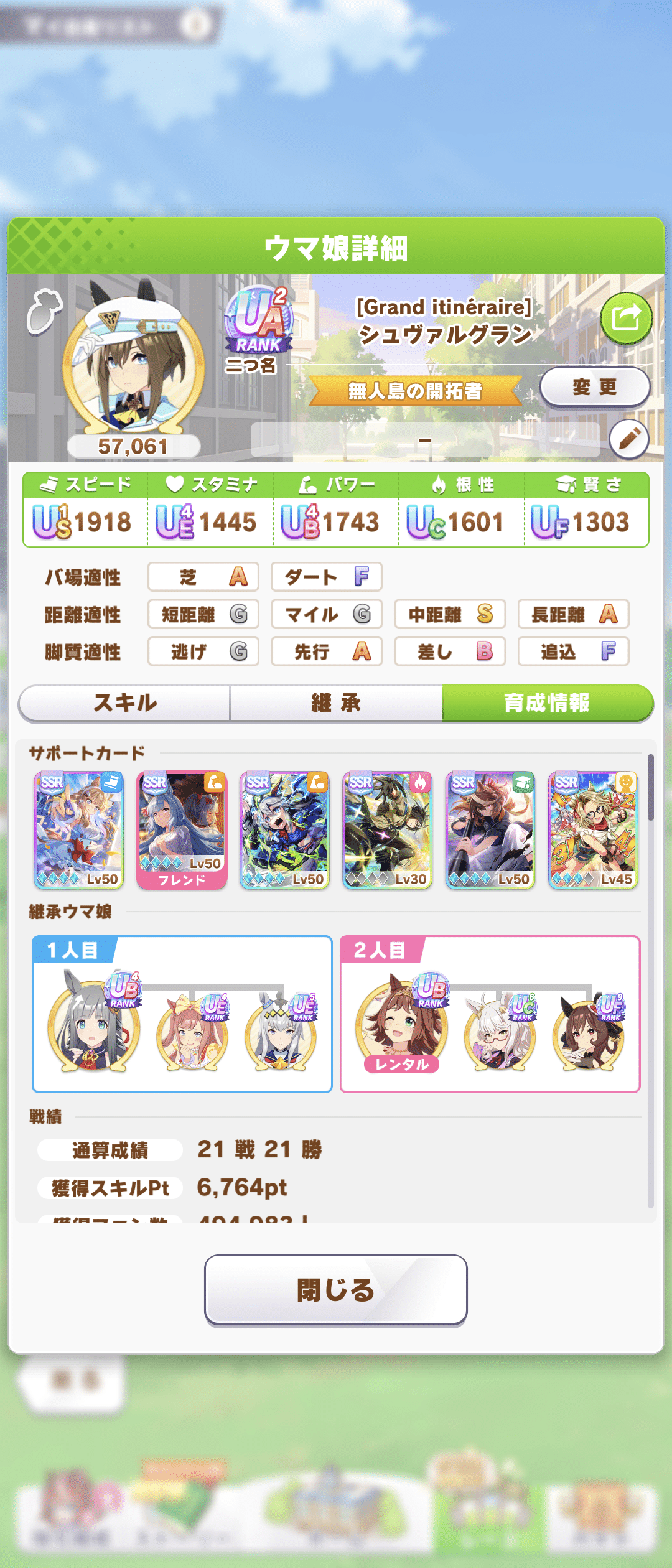This screenshot has height=1568, width=672.
Task: Edit the memo with pencil icon
Action: tap(629, 439)
